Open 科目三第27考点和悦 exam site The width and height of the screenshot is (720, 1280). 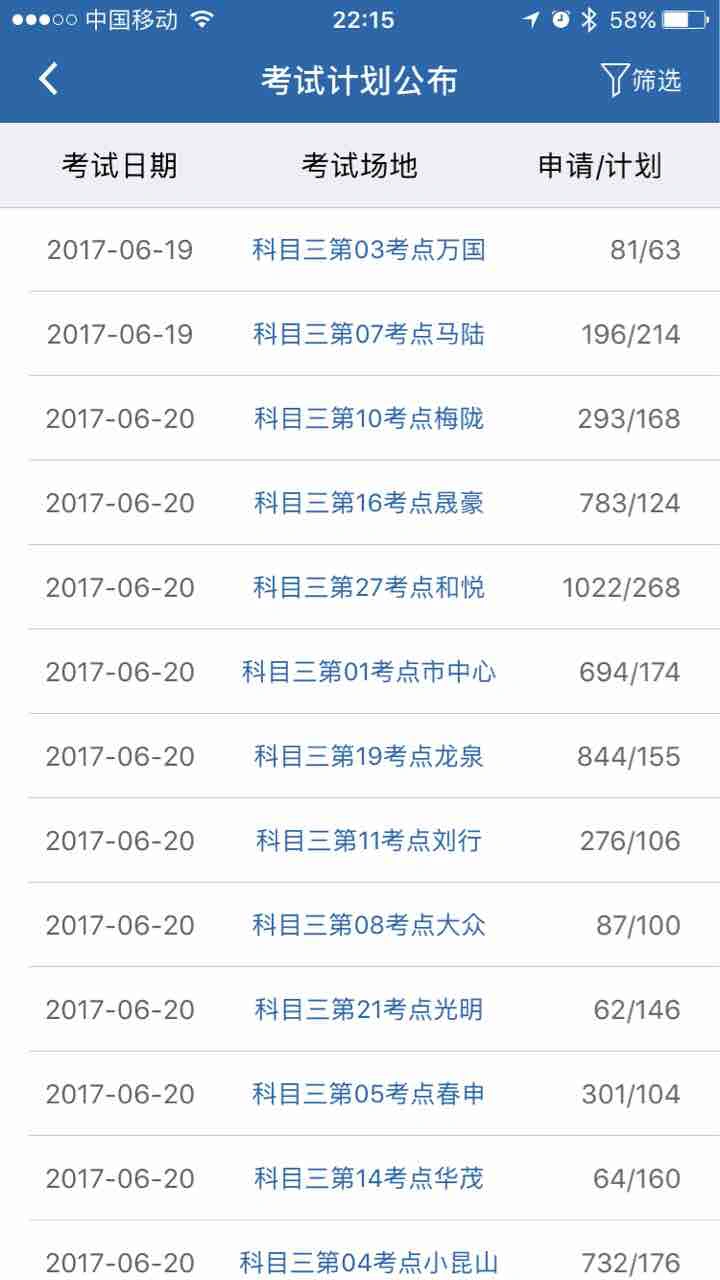369,587
